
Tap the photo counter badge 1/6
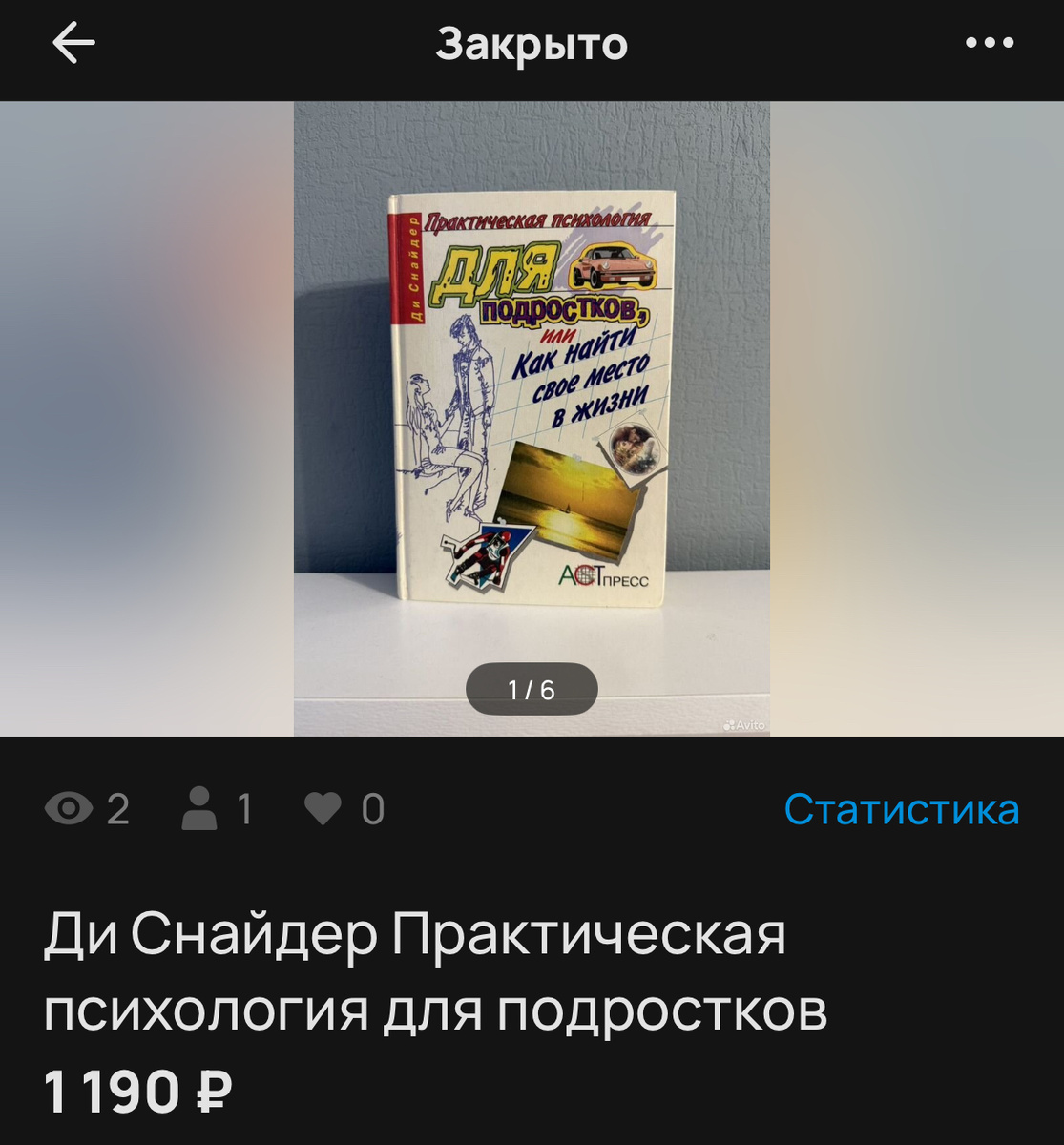532,688
